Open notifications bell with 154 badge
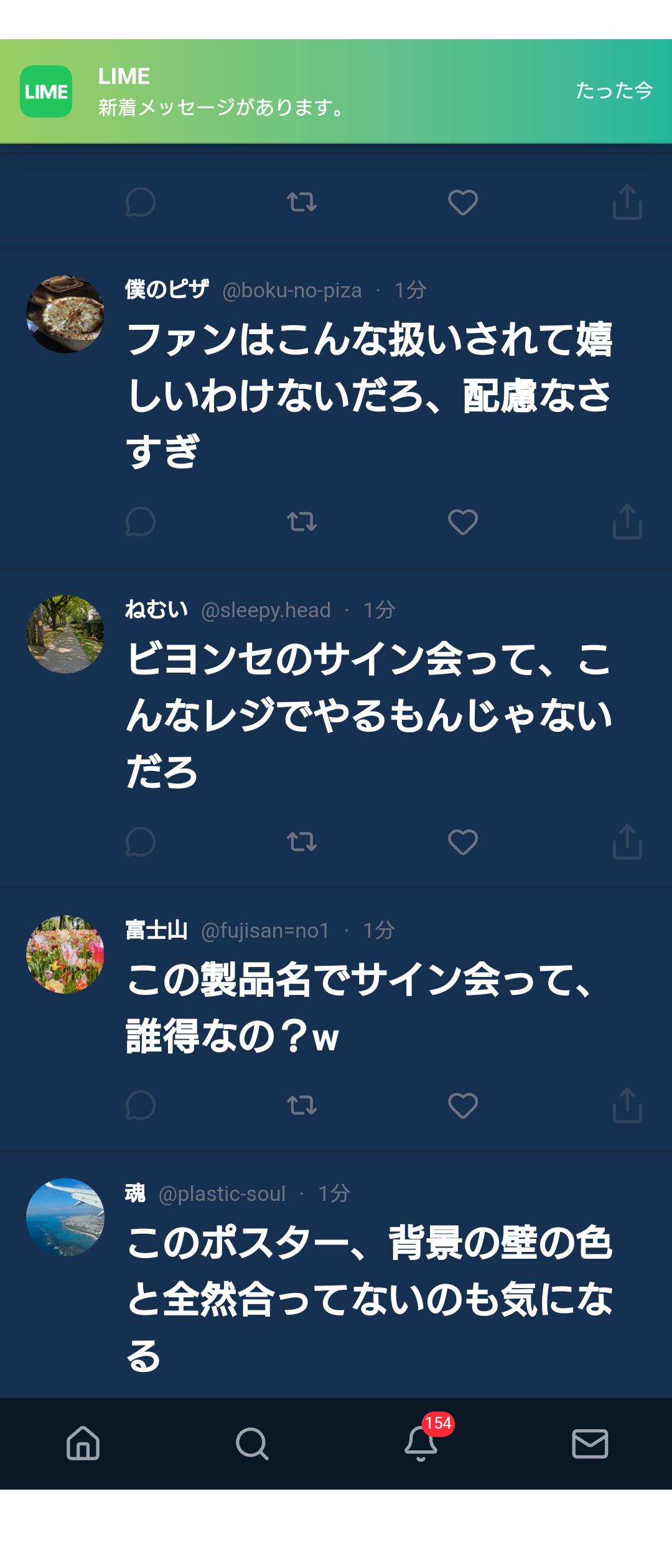672x1568 pixels. 421,1443
